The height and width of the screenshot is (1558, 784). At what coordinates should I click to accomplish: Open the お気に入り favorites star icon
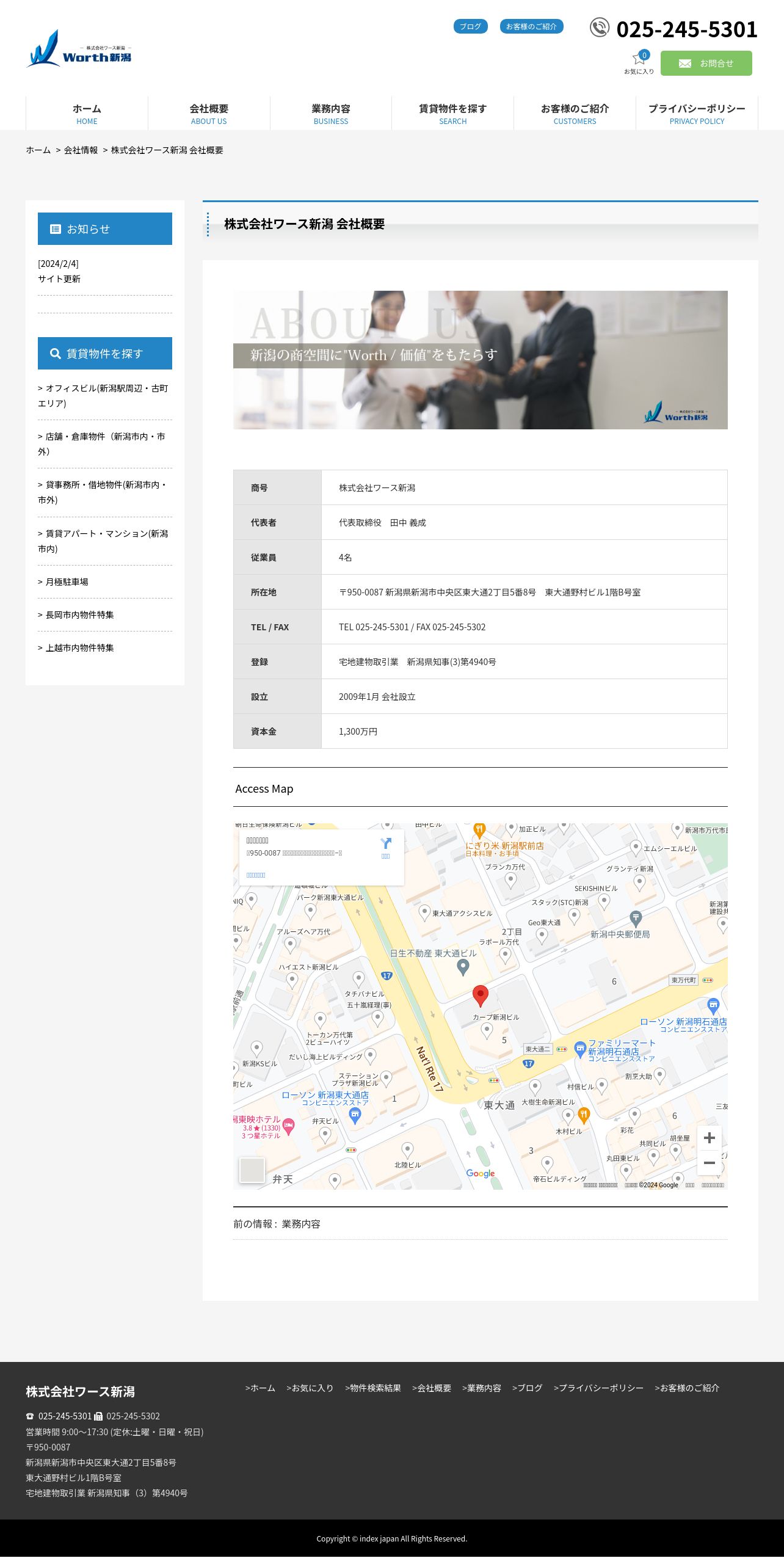tap(639, 59)
